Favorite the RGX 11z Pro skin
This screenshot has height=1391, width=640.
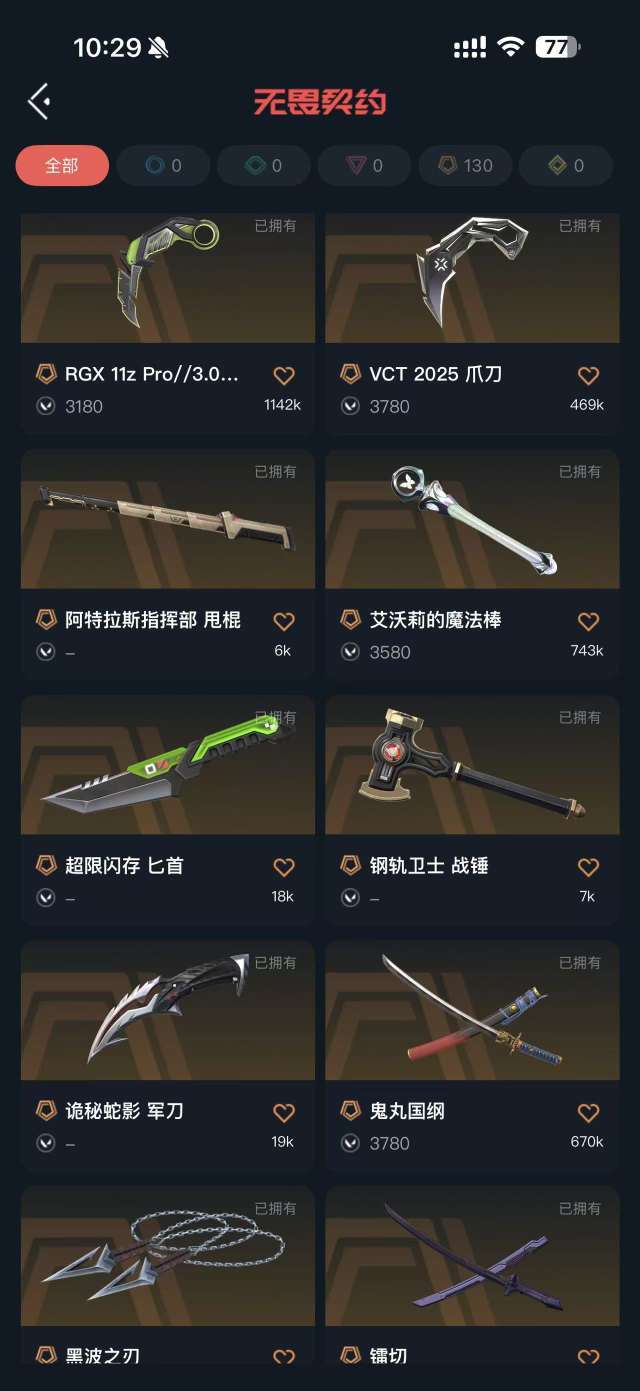pos(284,375)
